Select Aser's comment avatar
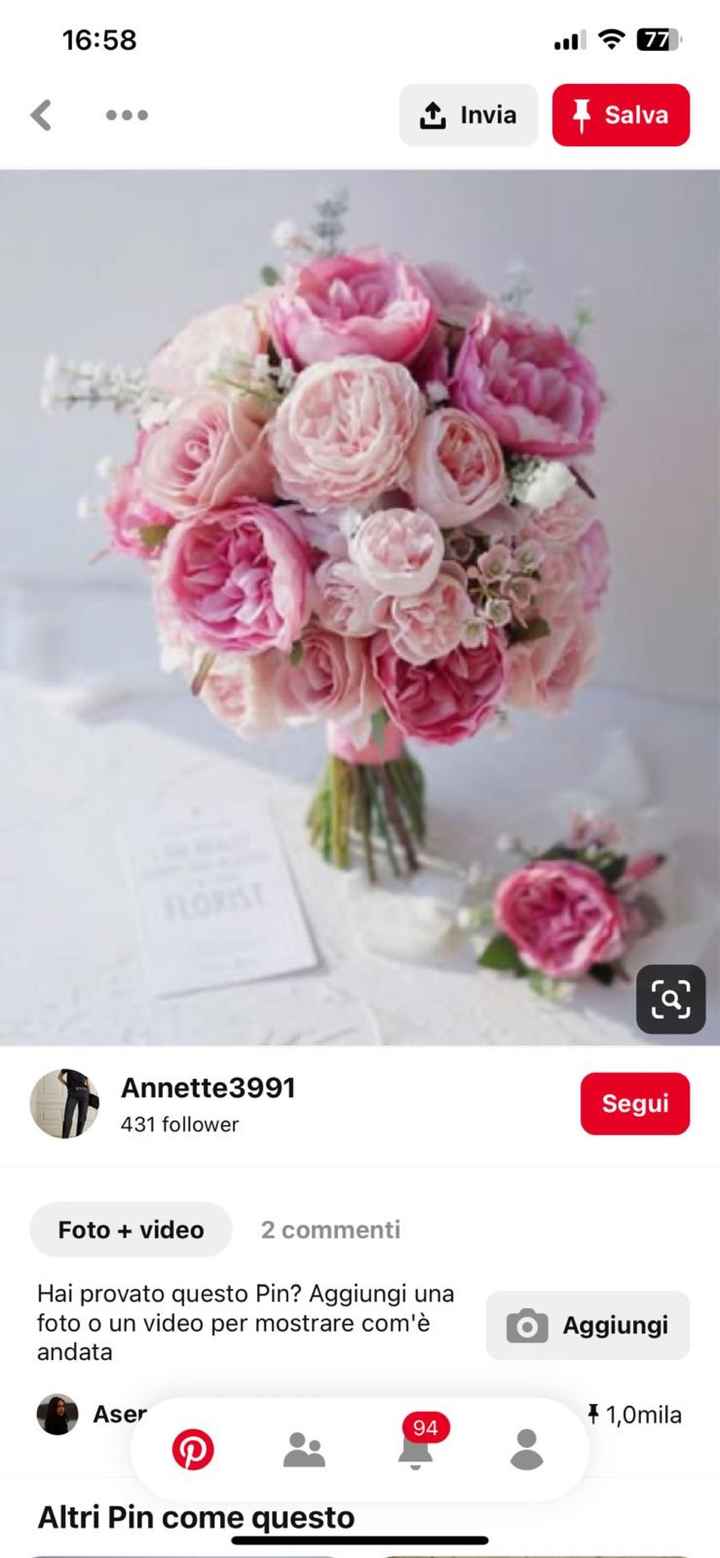This screenshot has width=720, height=1558. click(57, 1413)
